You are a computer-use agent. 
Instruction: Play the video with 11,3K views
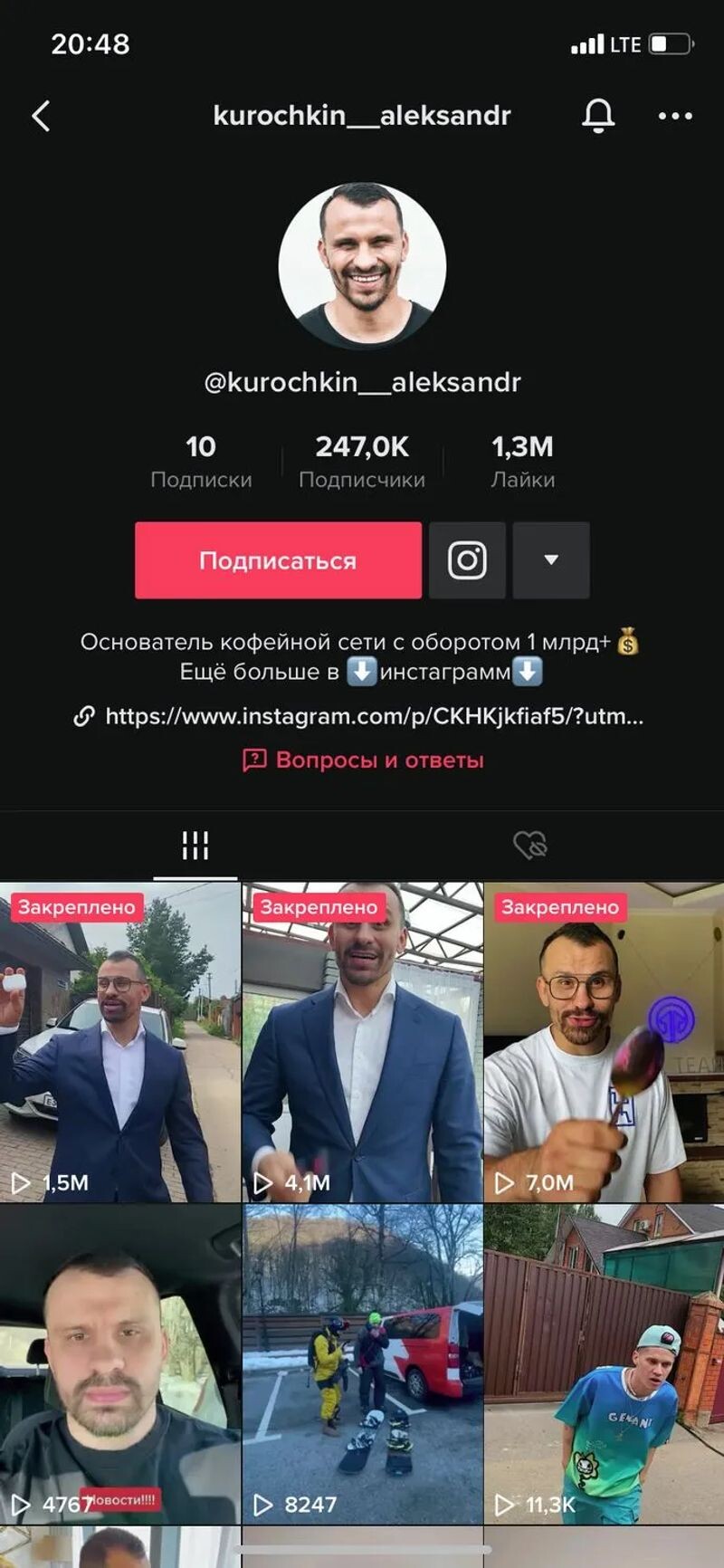[x=604, y=1362]
